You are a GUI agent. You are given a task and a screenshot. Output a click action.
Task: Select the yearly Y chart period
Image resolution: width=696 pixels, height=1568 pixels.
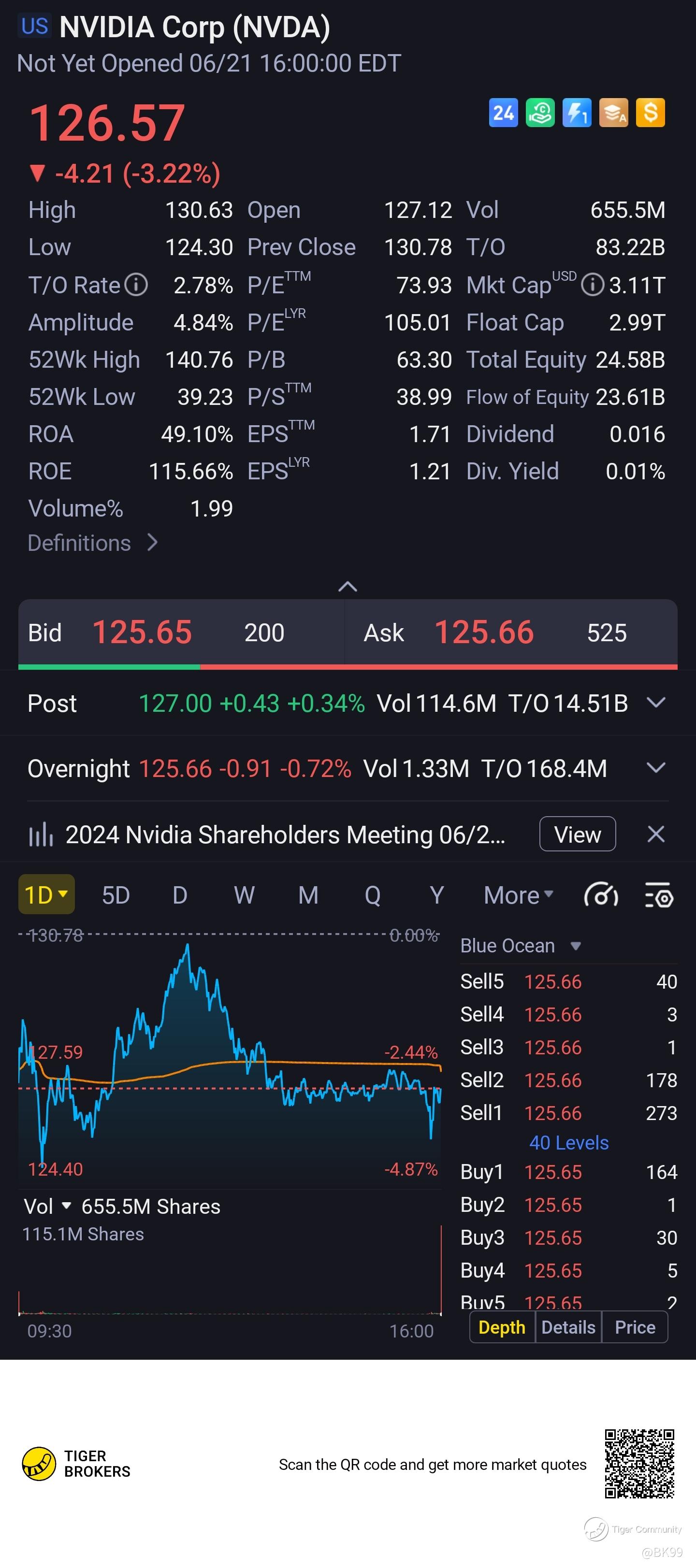(436, 895)
